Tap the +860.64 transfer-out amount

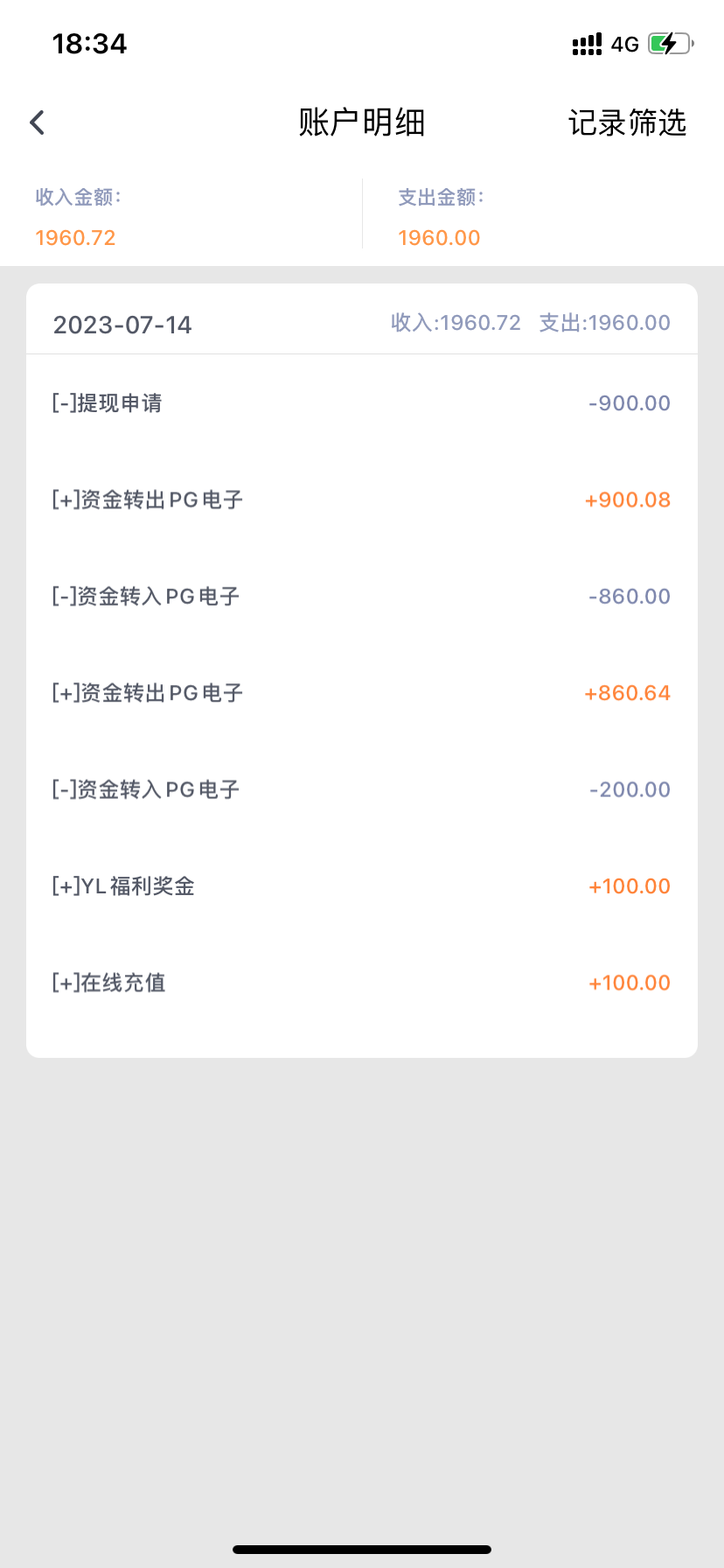[x=626, y=692]
